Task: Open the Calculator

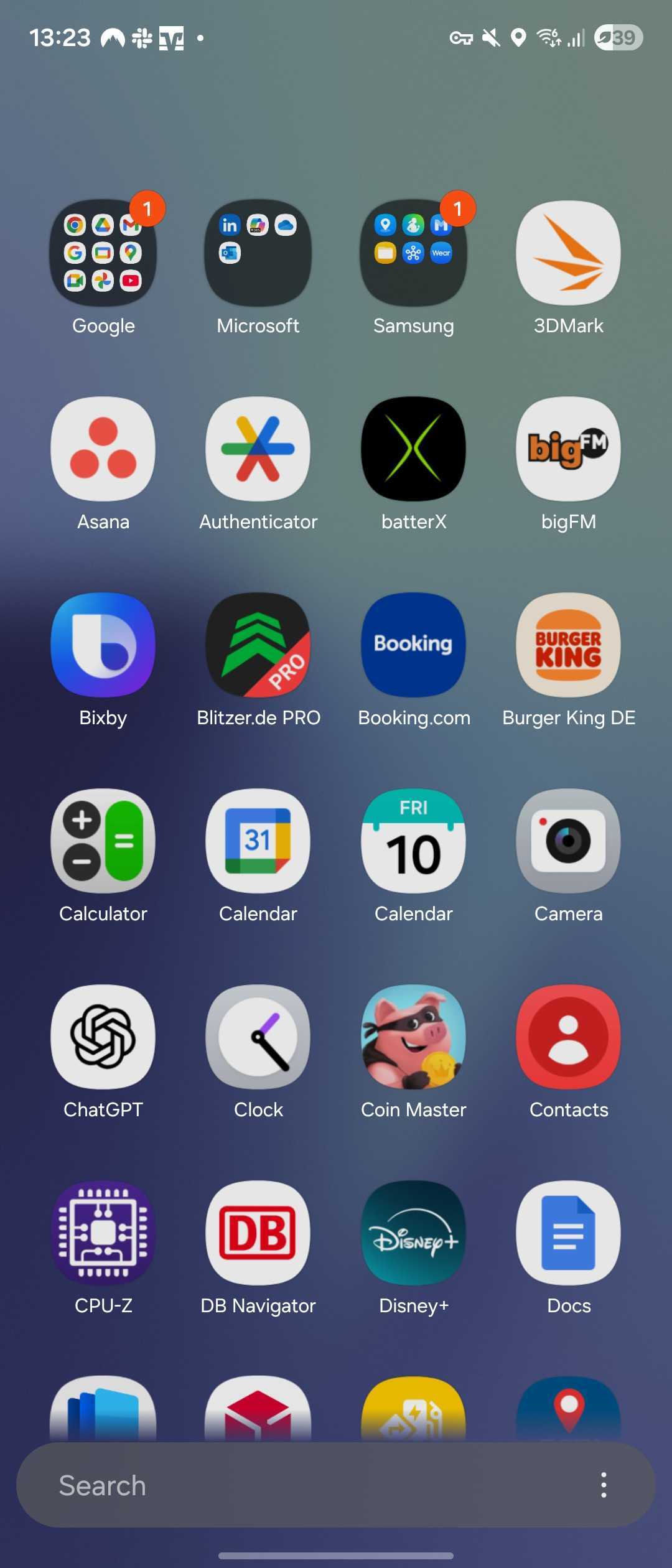Action: pyautogui.click(x=103, y=841)
